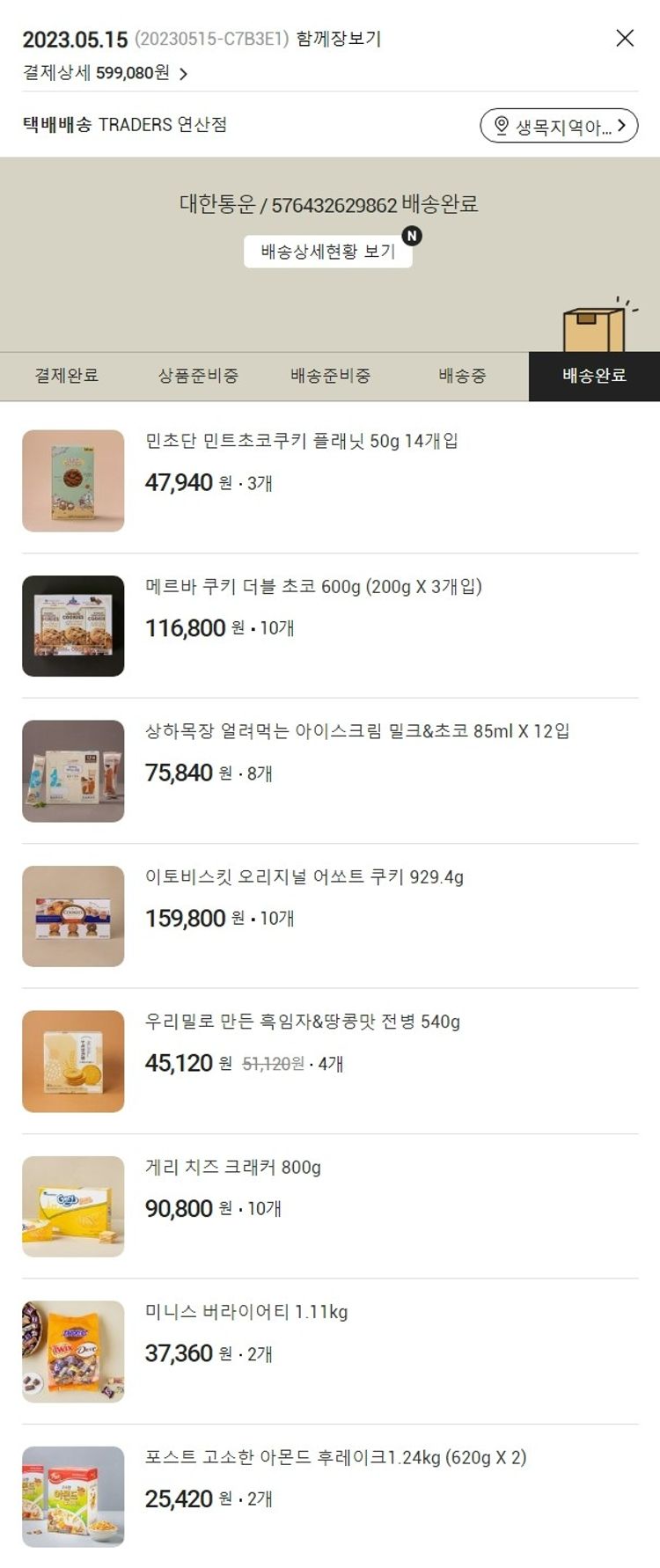This screenshot has height=1568, width=660.
Task: View 상하목장 얼려먹는 아이스크림 item
Action: [356, 731]
